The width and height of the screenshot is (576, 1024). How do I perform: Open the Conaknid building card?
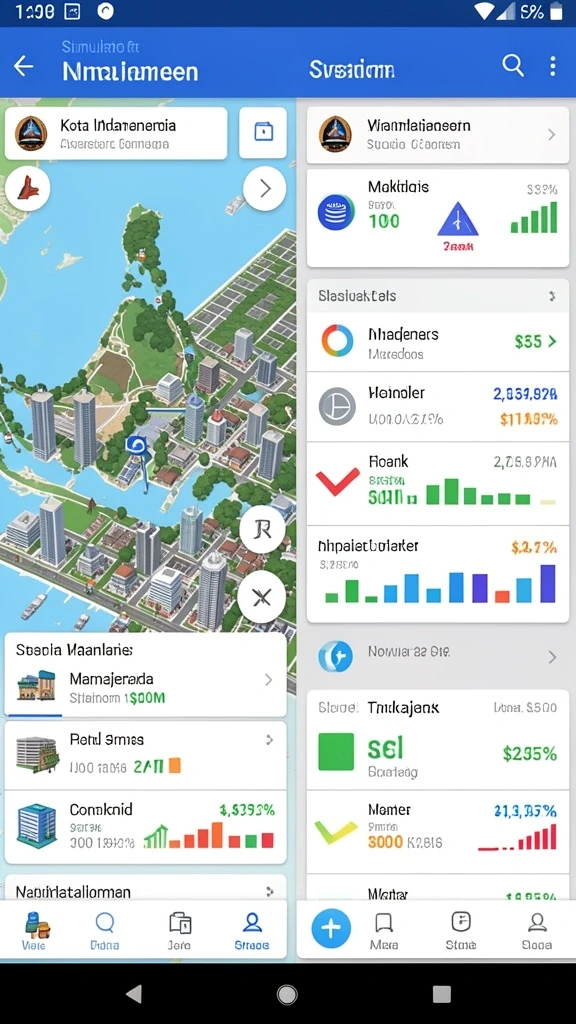point(145,826)
